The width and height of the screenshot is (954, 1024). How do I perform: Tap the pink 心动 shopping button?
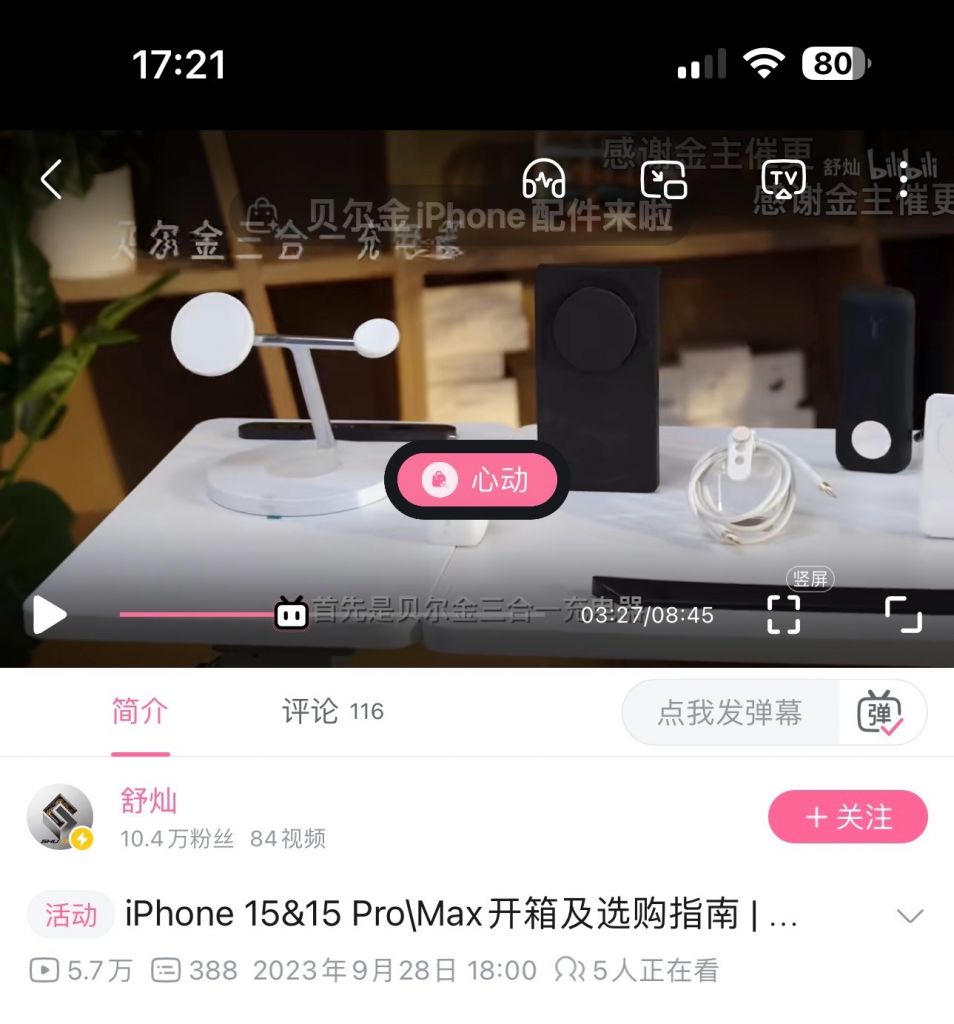tap(476, 480)
